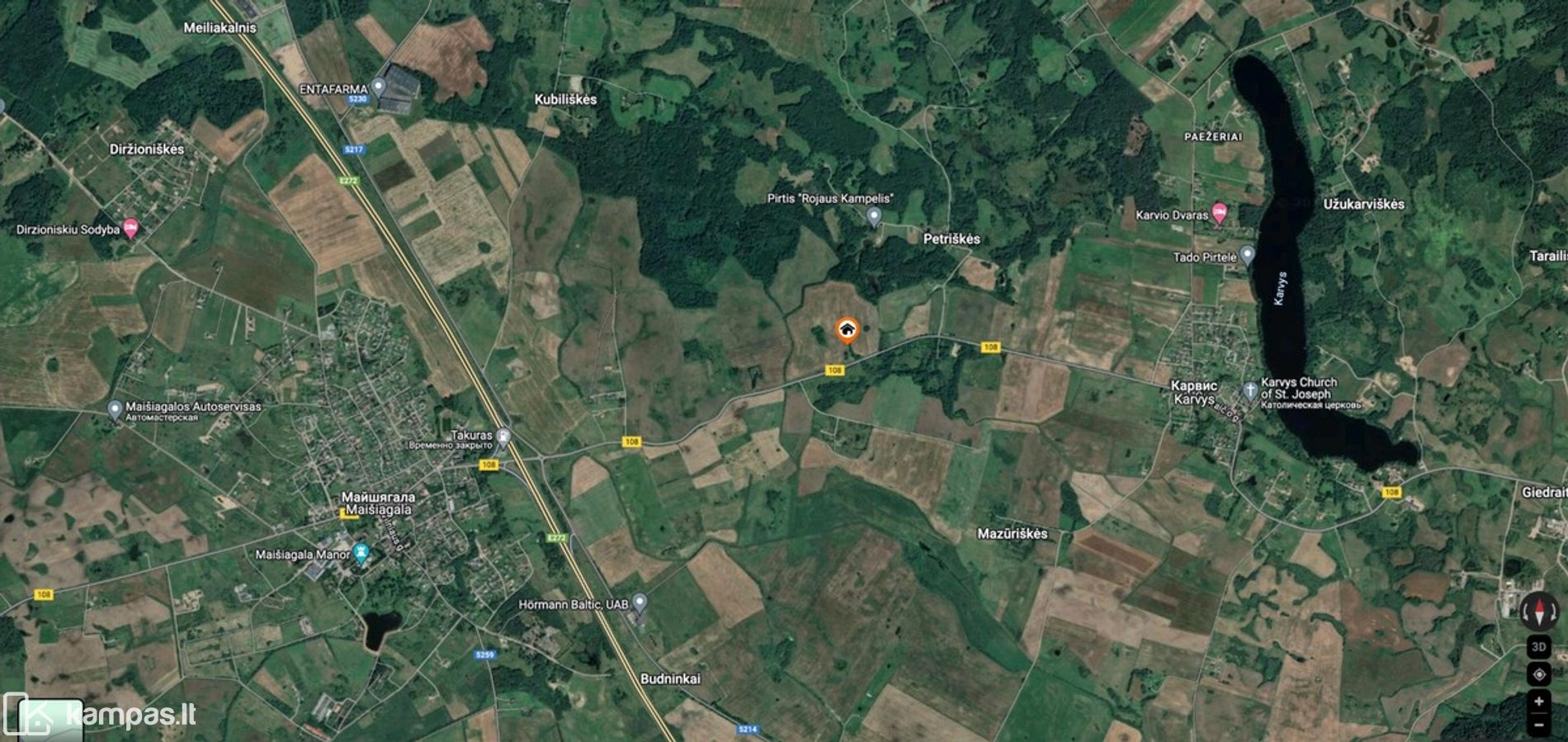
Task: Reset map orientation with the compass
Action: click(x=1538, y=612)
